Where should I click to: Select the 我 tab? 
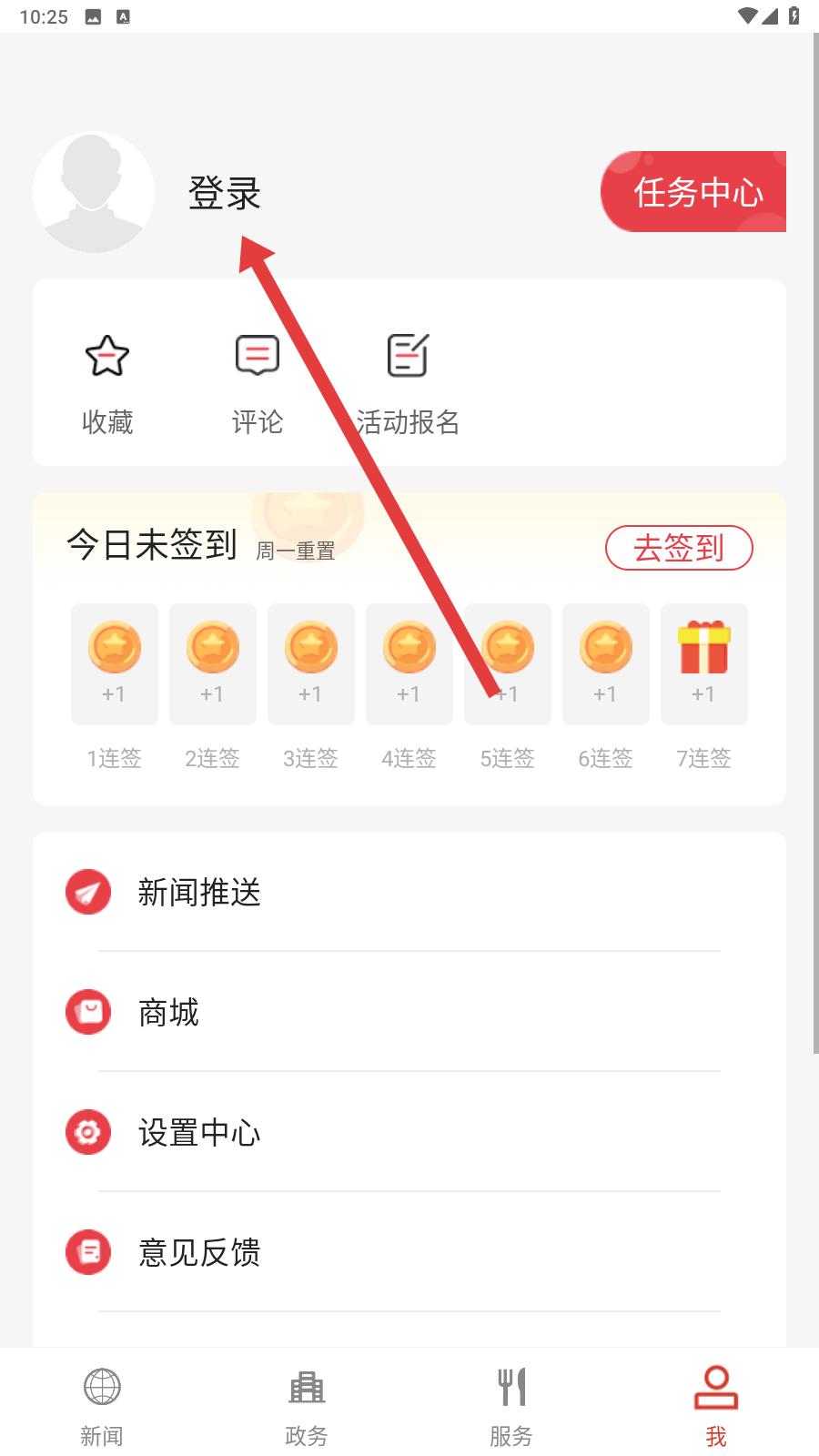pos(716,1406)
